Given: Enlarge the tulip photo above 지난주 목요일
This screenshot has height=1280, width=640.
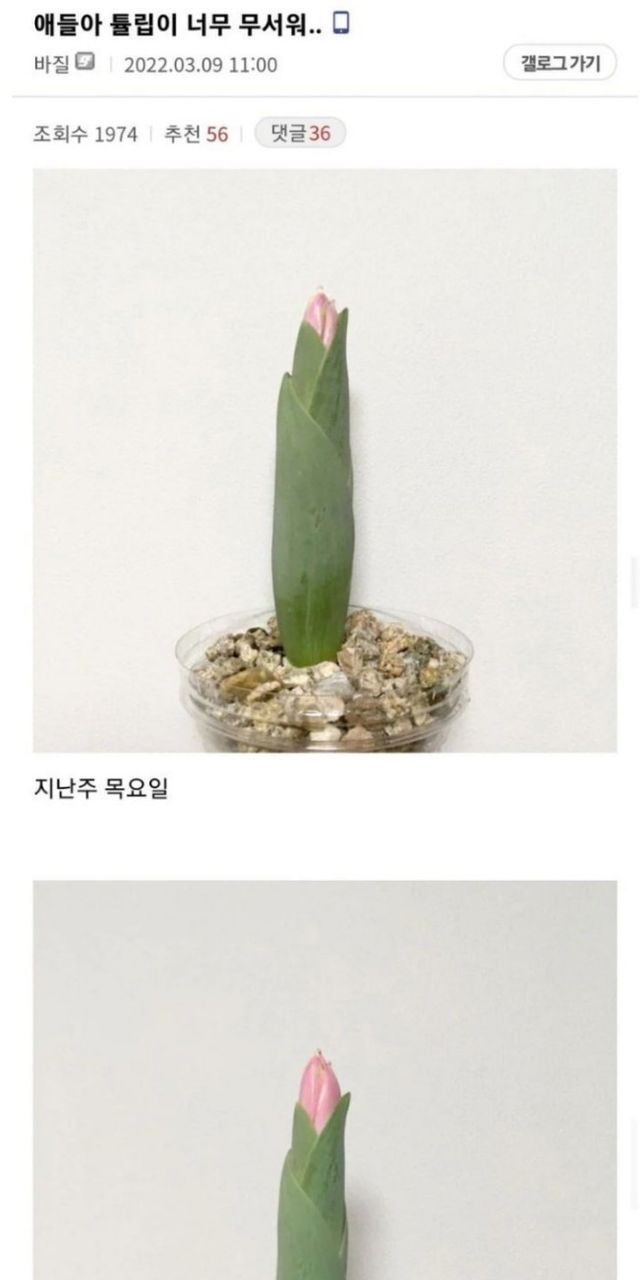Looking at the screenshot, I should tap(325, 460).
